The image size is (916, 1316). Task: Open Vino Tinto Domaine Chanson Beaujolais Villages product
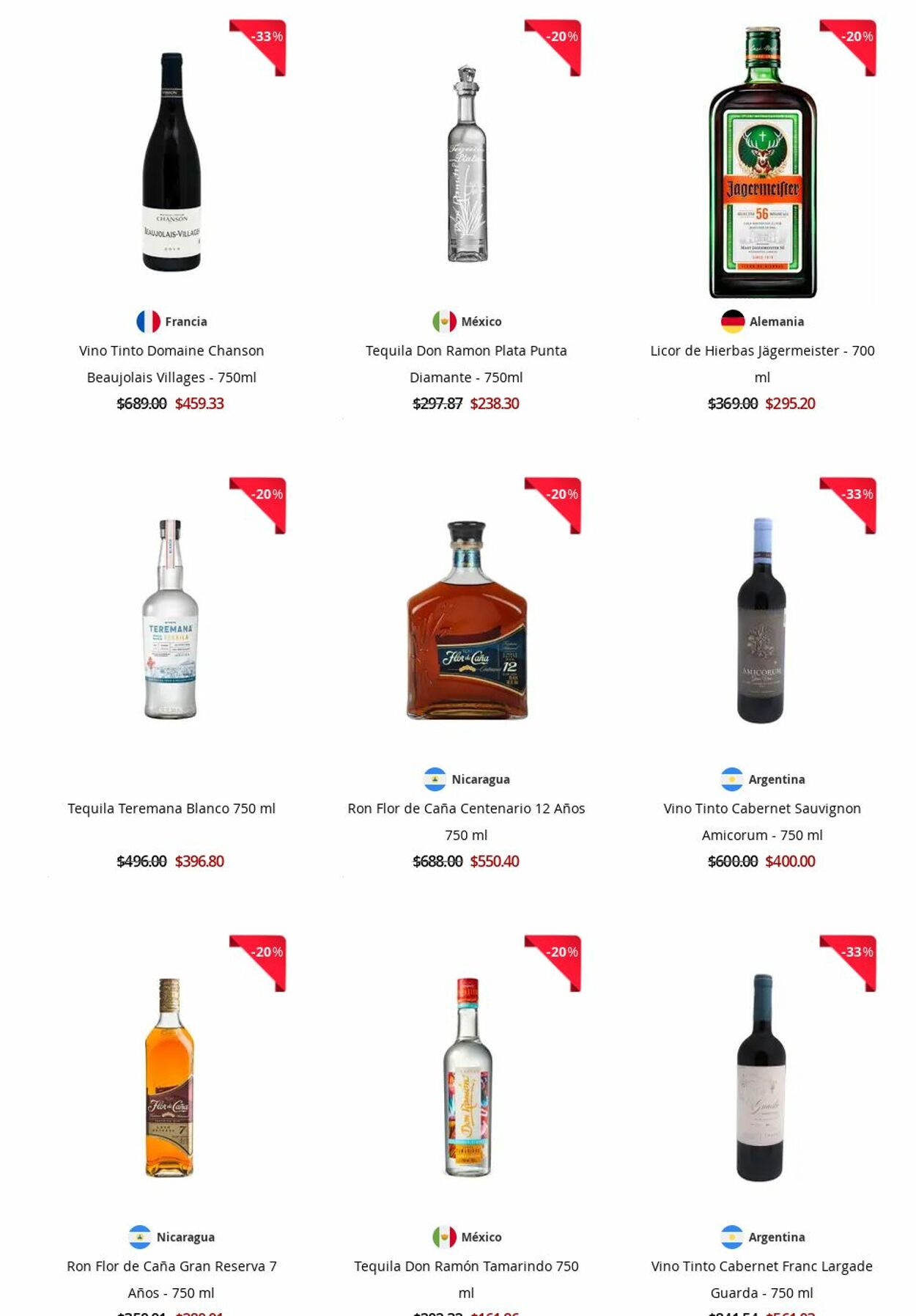[x=171, y=363]
